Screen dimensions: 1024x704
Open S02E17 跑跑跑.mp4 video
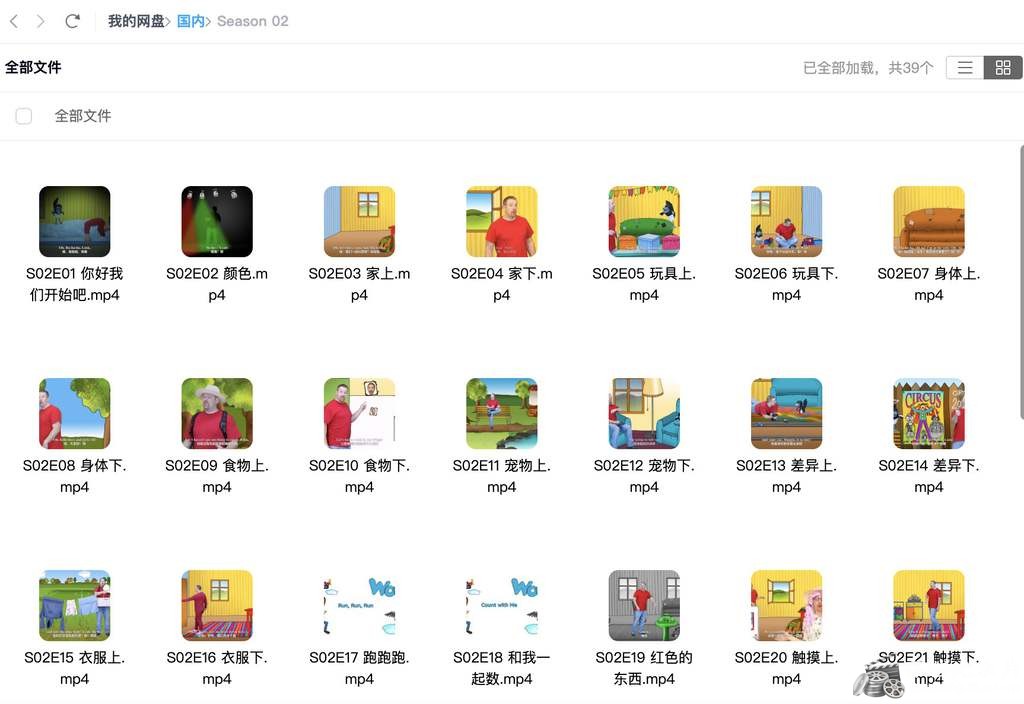359,606
